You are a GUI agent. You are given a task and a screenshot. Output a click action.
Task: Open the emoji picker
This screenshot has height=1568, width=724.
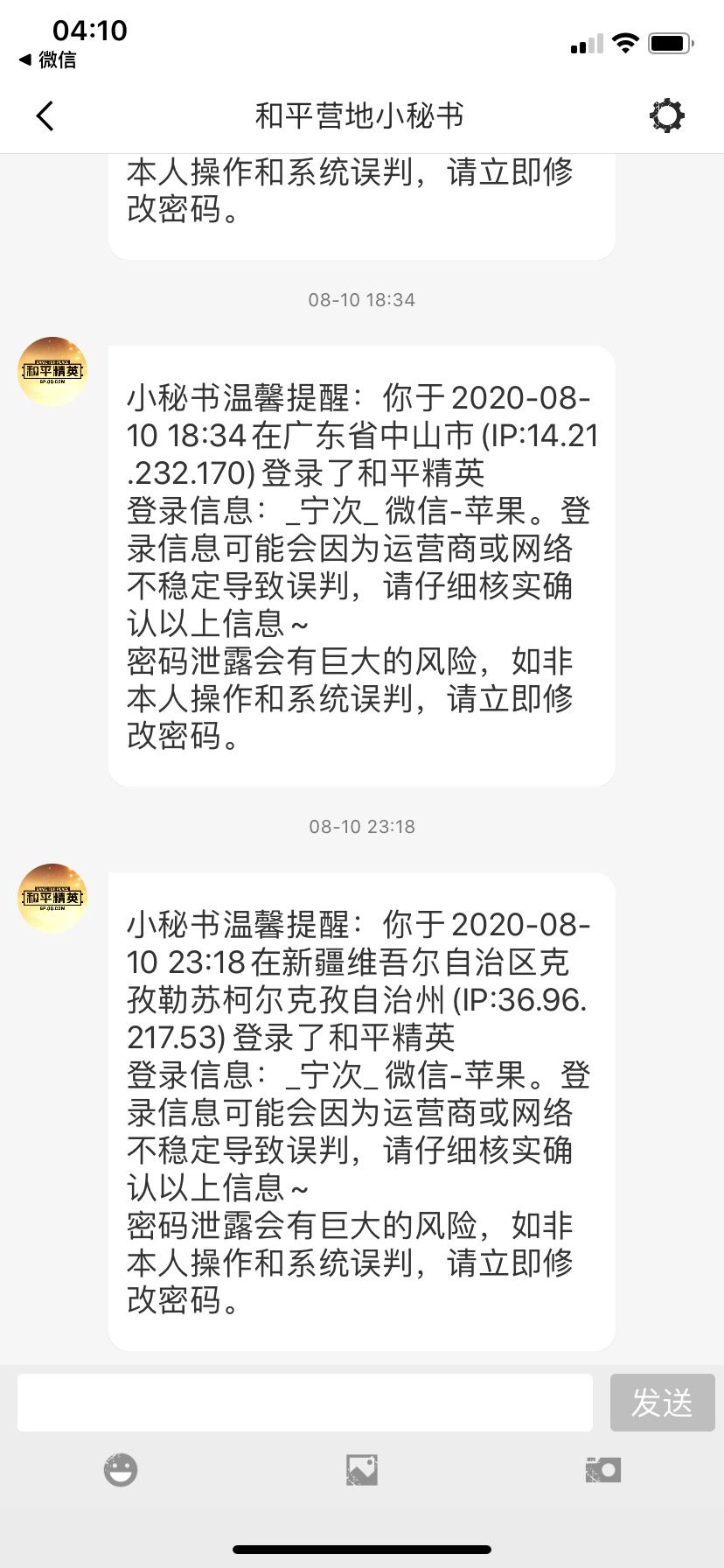(x=121, y=1469)
